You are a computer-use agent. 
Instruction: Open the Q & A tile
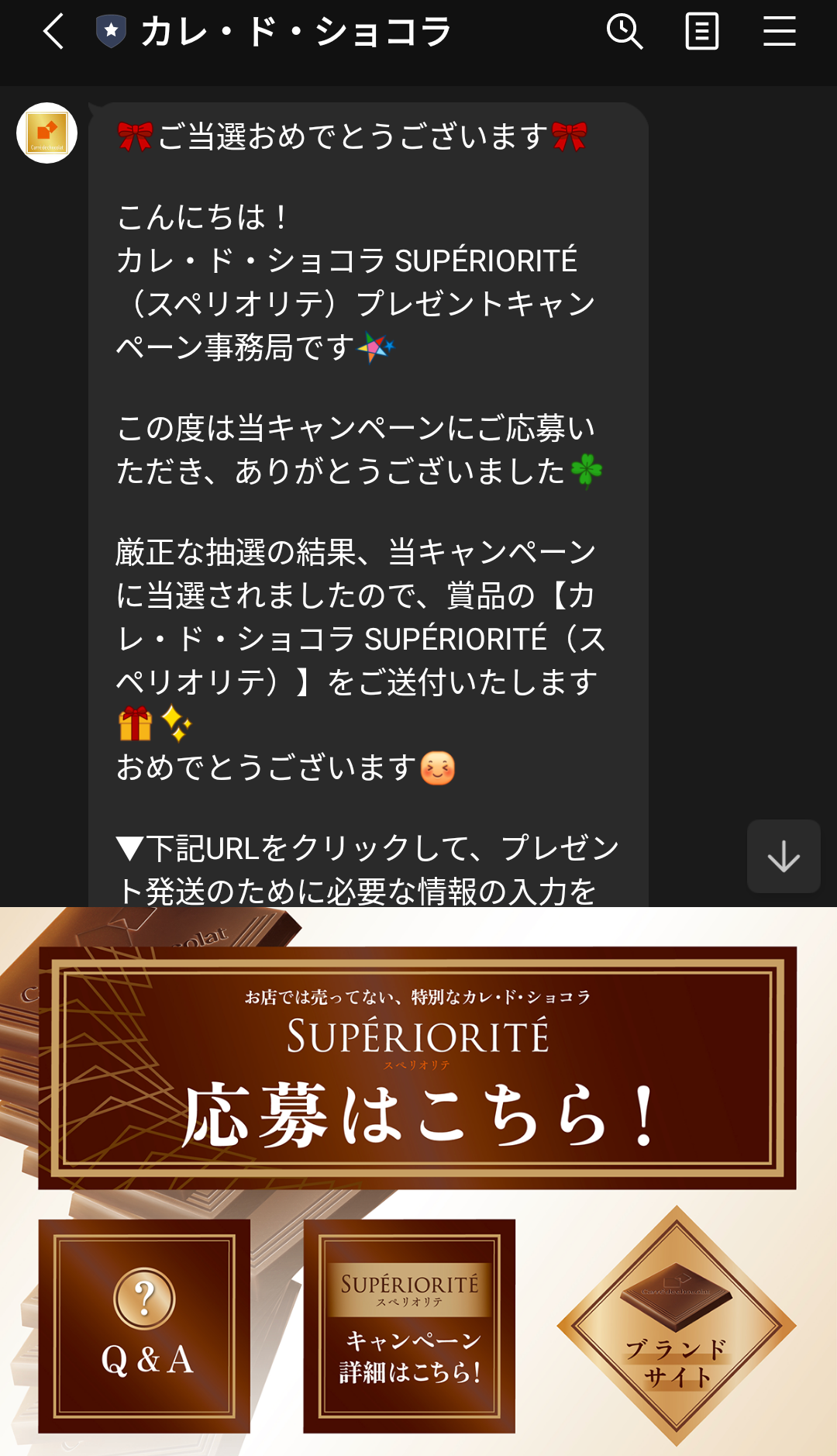point(145,1326)
